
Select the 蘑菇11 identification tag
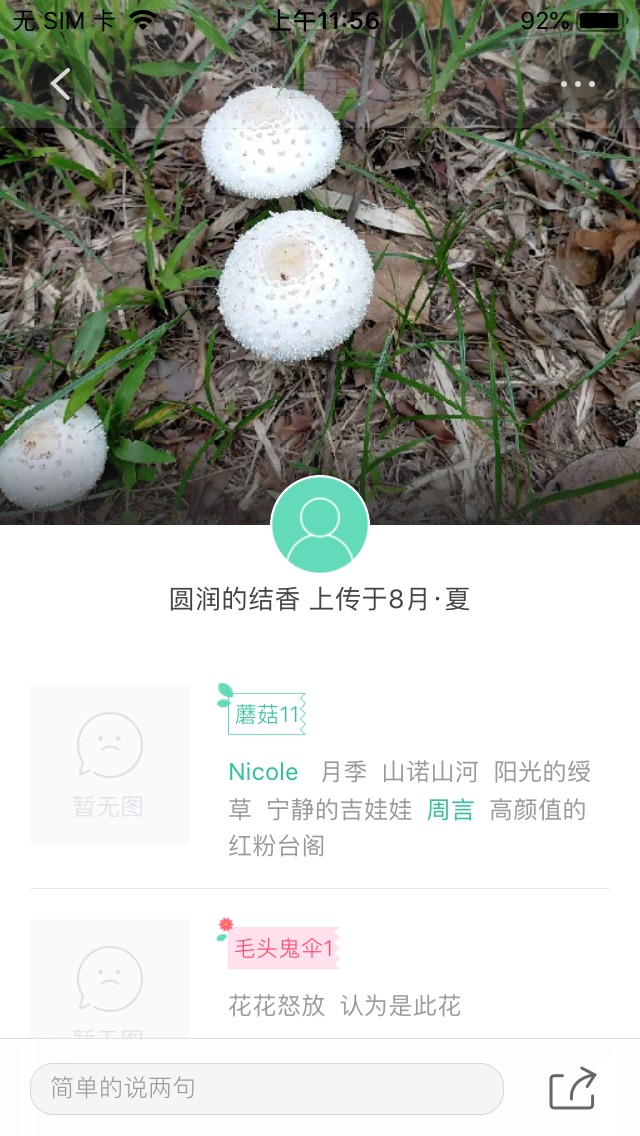coord(267,714)
